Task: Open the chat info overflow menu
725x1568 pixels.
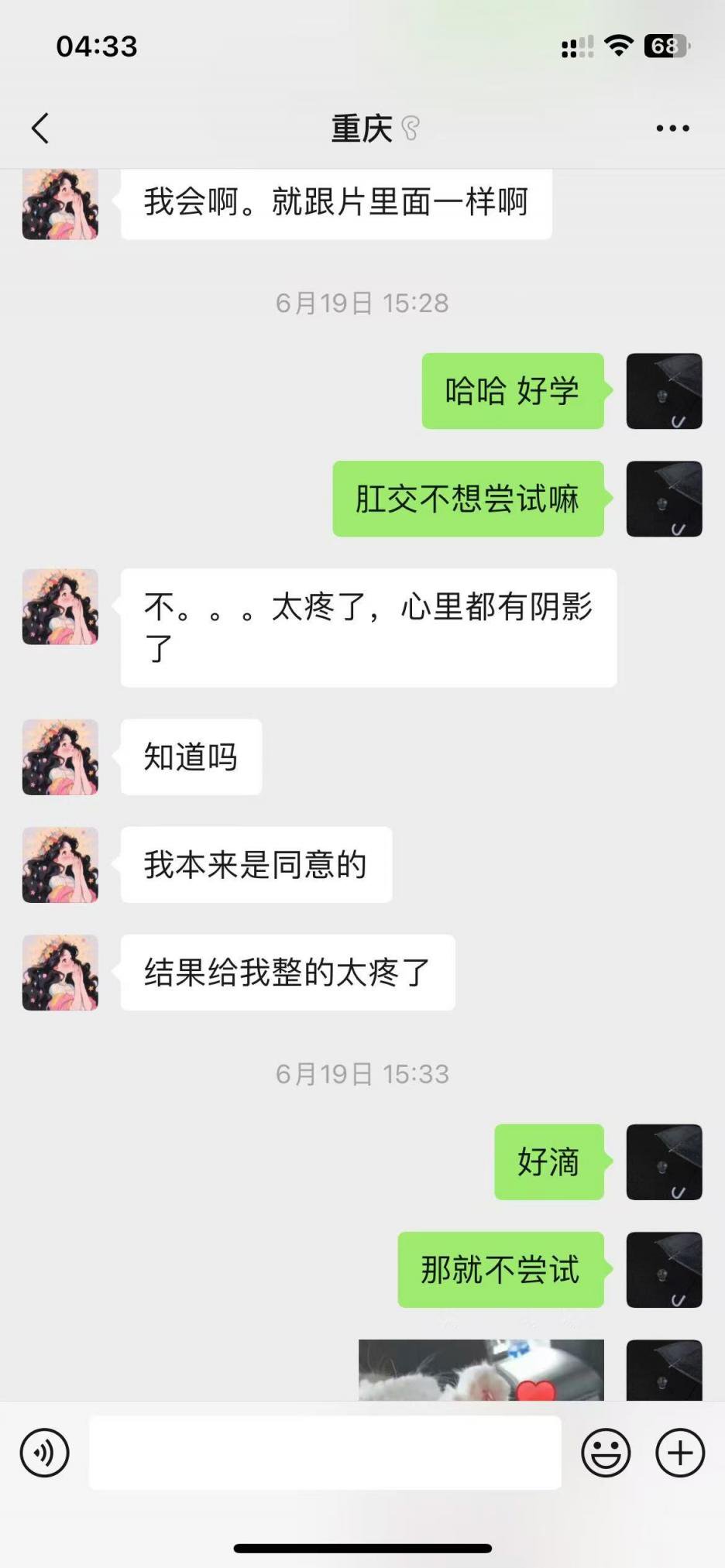Action: 672,129
